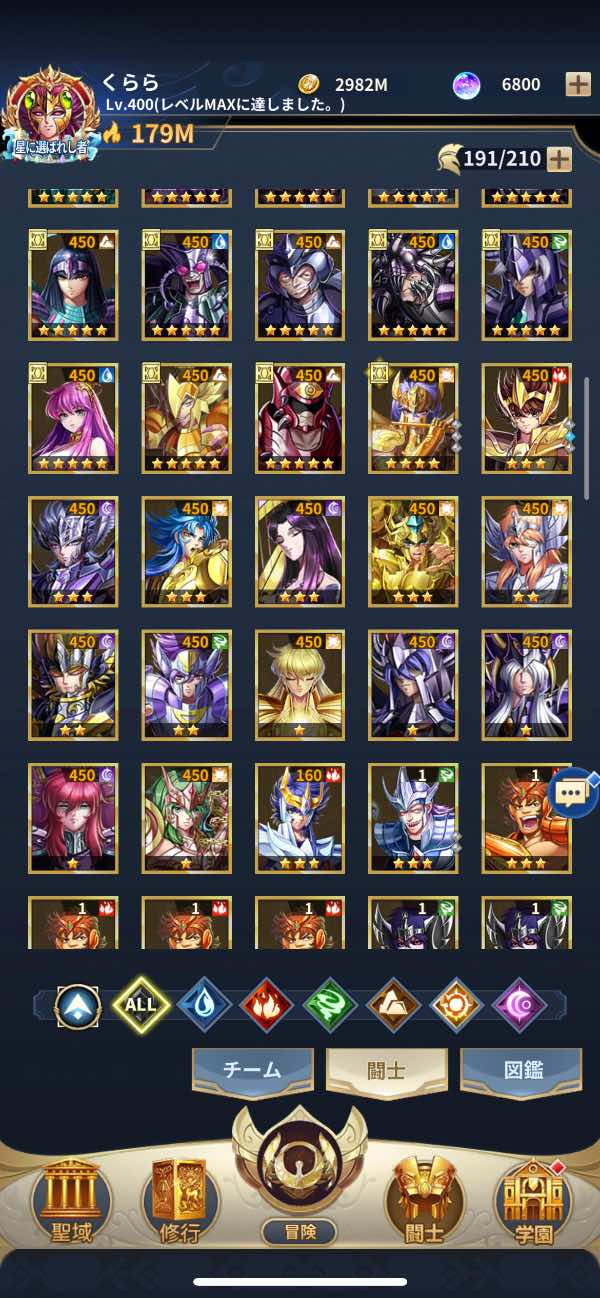This screenshot has width=600, height=1298.
Task: Filter fighters by light sun element
Action: click(456, 1004)
